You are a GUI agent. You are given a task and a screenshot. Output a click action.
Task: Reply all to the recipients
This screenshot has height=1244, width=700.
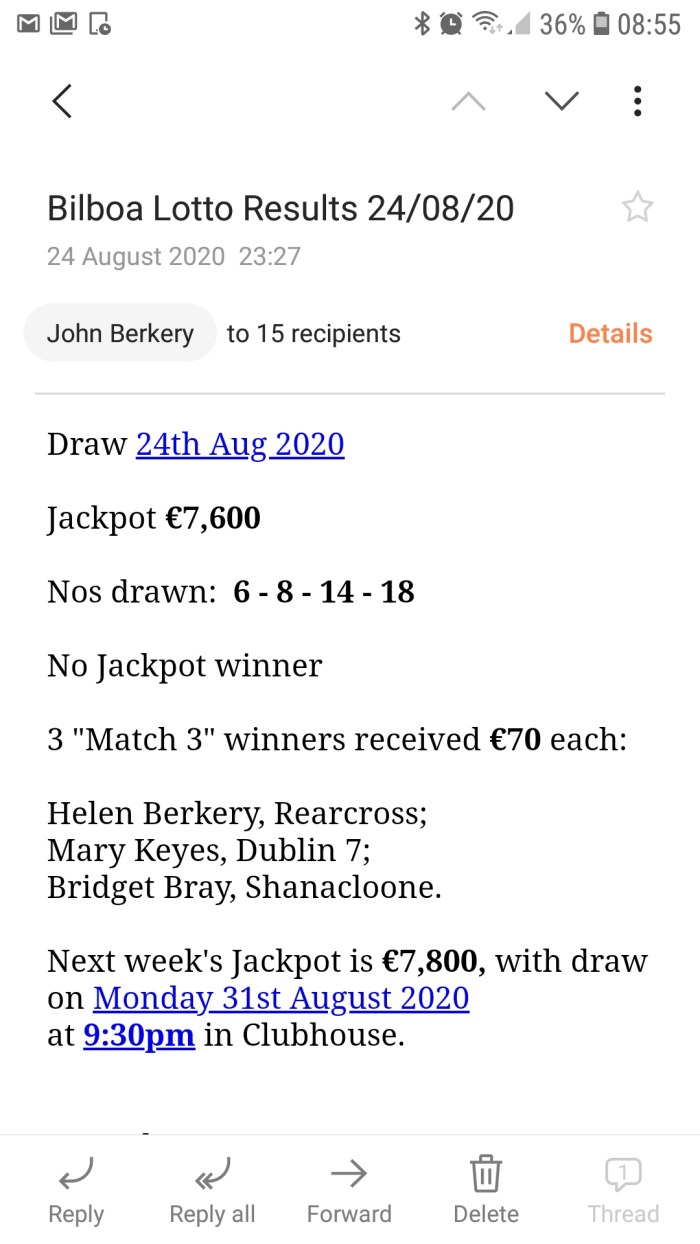212,1190
